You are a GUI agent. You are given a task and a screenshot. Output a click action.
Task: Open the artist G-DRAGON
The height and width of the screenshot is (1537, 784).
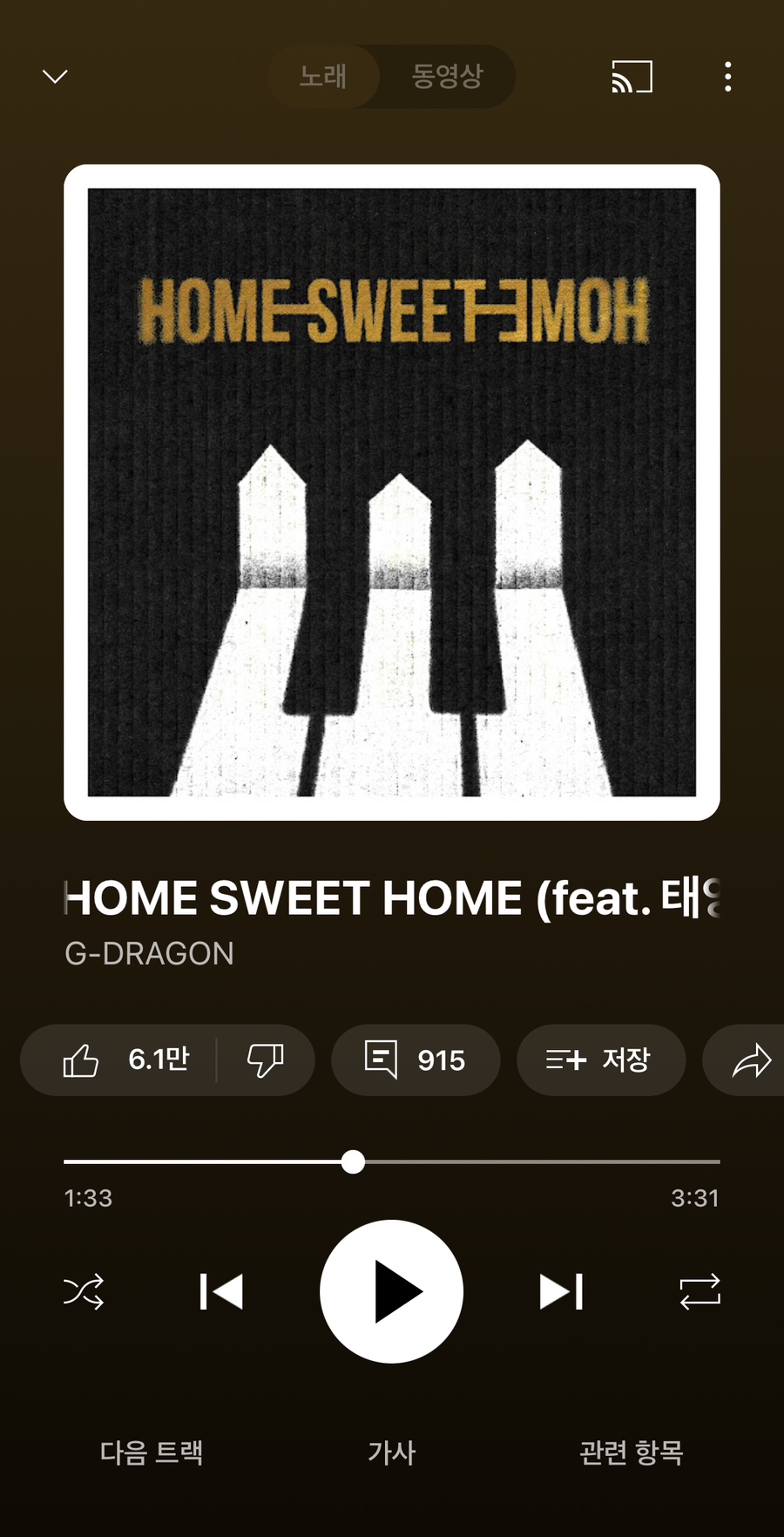pos(149,954)
